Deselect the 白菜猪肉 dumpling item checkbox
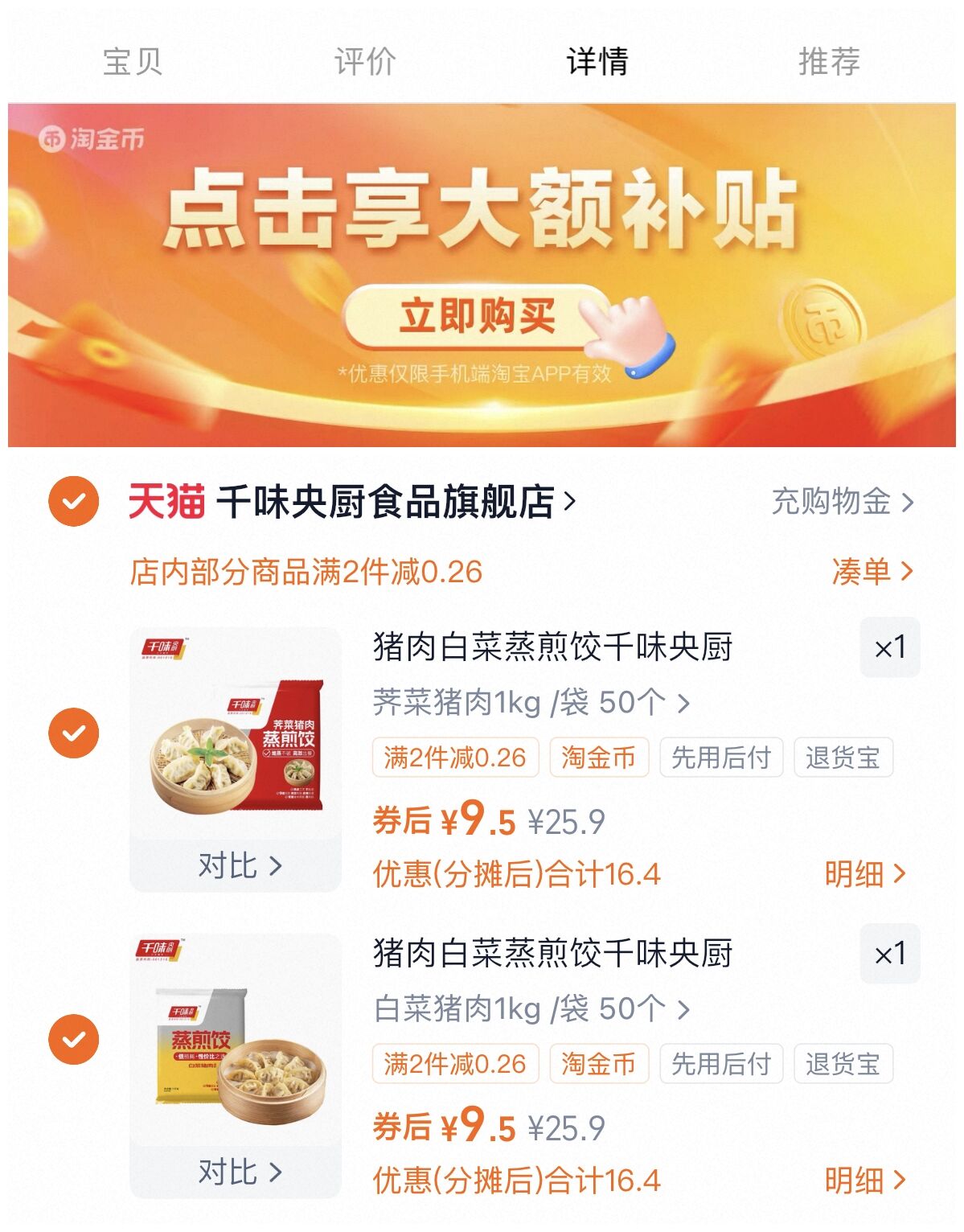Image resolution: width=964 pixels, height=1232 pixels. [x=74, y=1039]
